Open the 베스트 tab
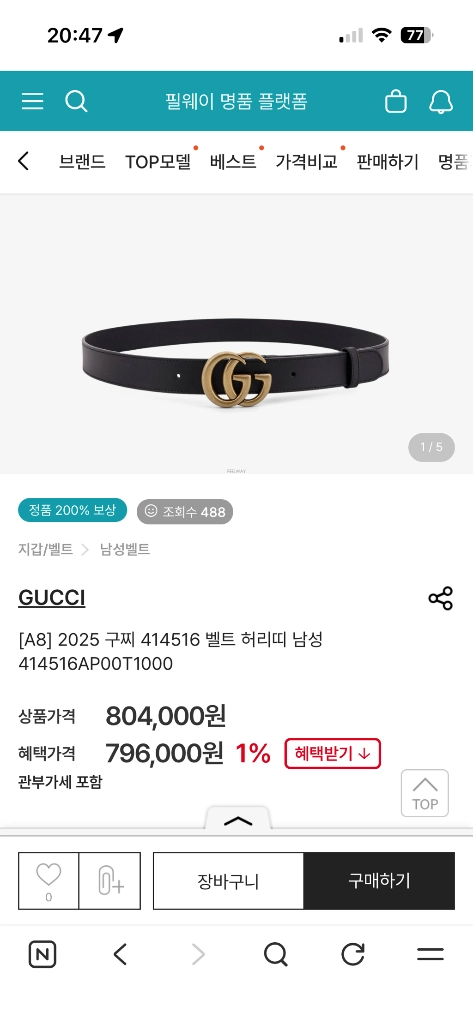Image resolution: width=473 pixels, height=1024 pixels. pyautogui.click(x=233, y=161)
